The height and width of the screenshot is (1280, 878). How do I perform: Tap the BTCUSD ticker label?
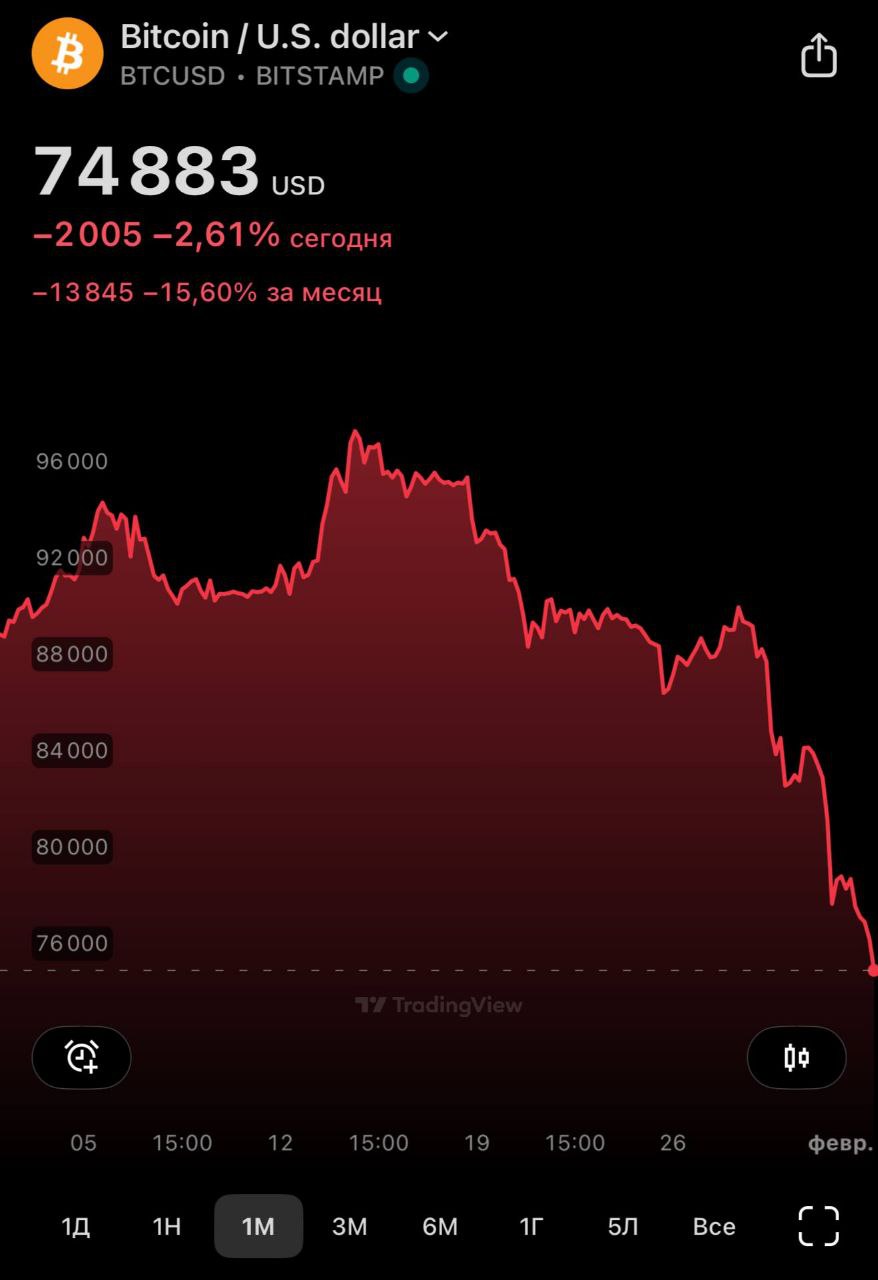(172, 75)
